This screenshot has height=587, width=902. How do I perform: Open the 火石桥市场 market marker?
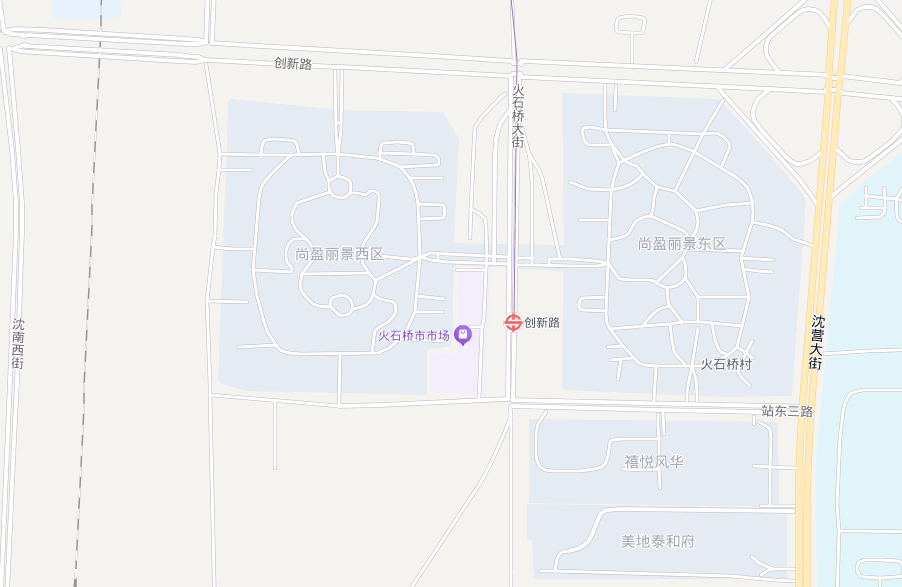coord(463,335)
